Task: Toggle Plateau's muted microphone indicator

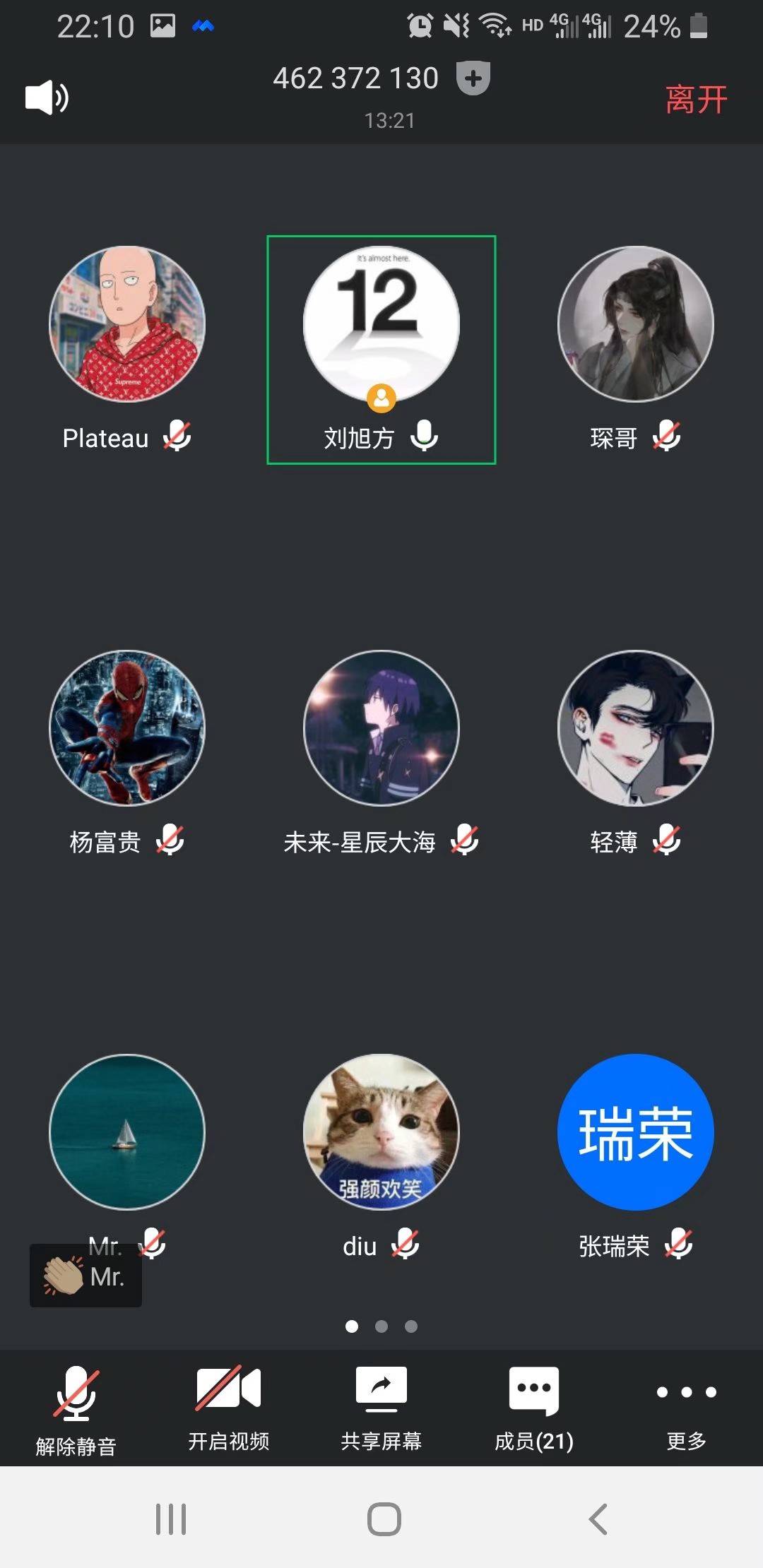Action: tap(177, 436)
